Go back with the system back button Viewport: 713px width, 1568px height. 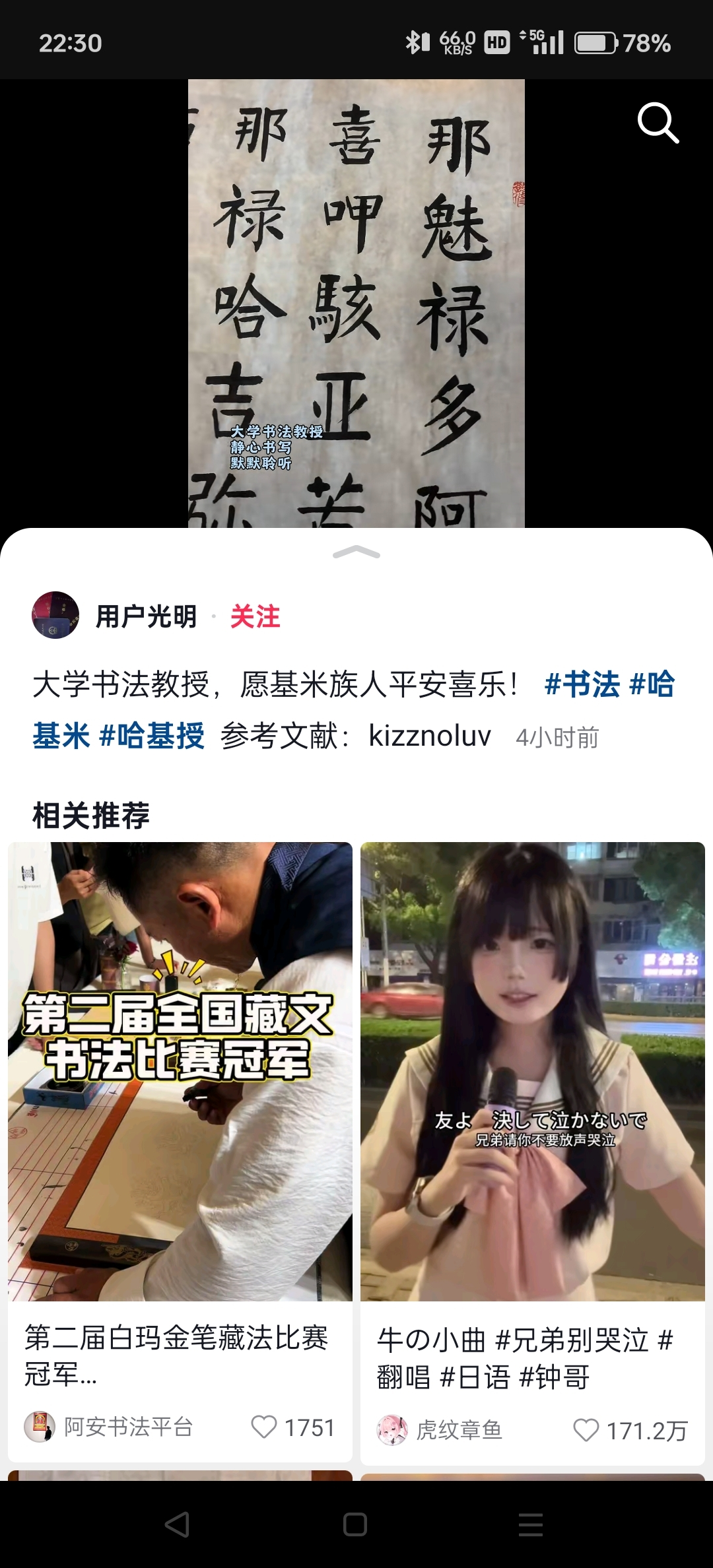(177, 1524)
